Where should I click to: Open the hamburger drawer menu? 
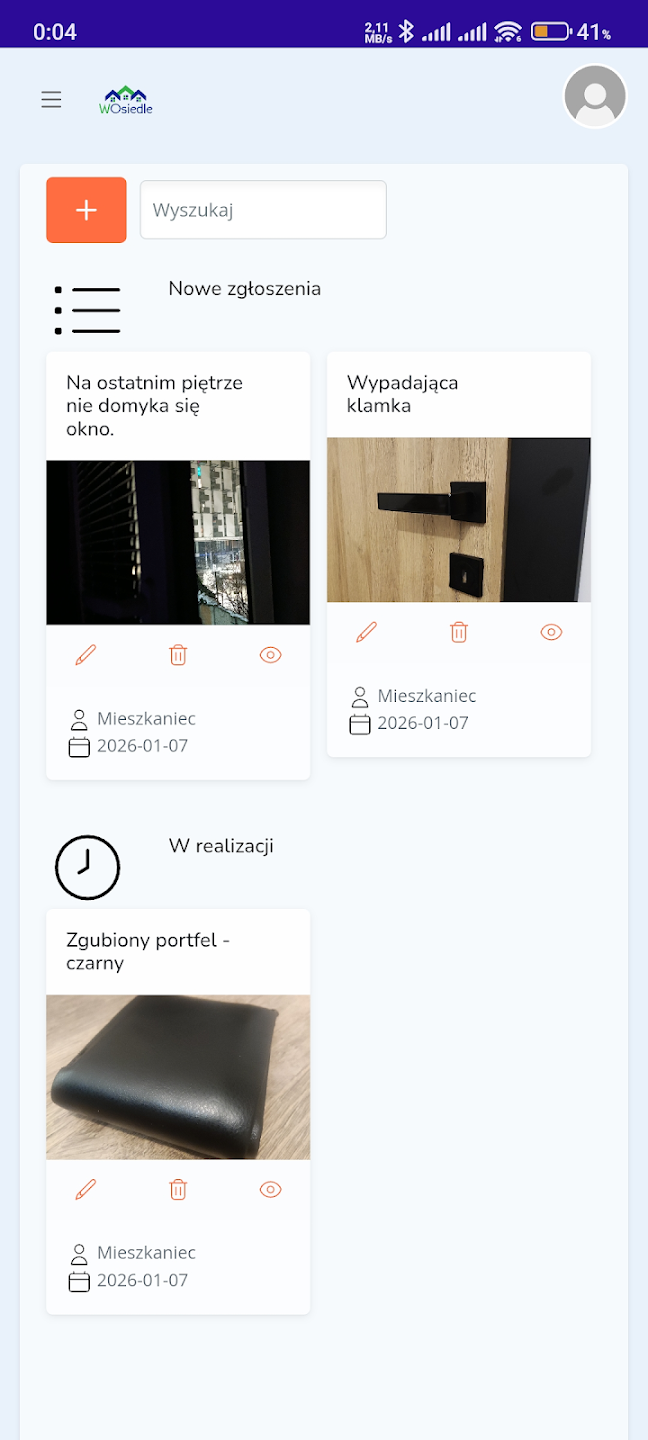tap(51, 99)
